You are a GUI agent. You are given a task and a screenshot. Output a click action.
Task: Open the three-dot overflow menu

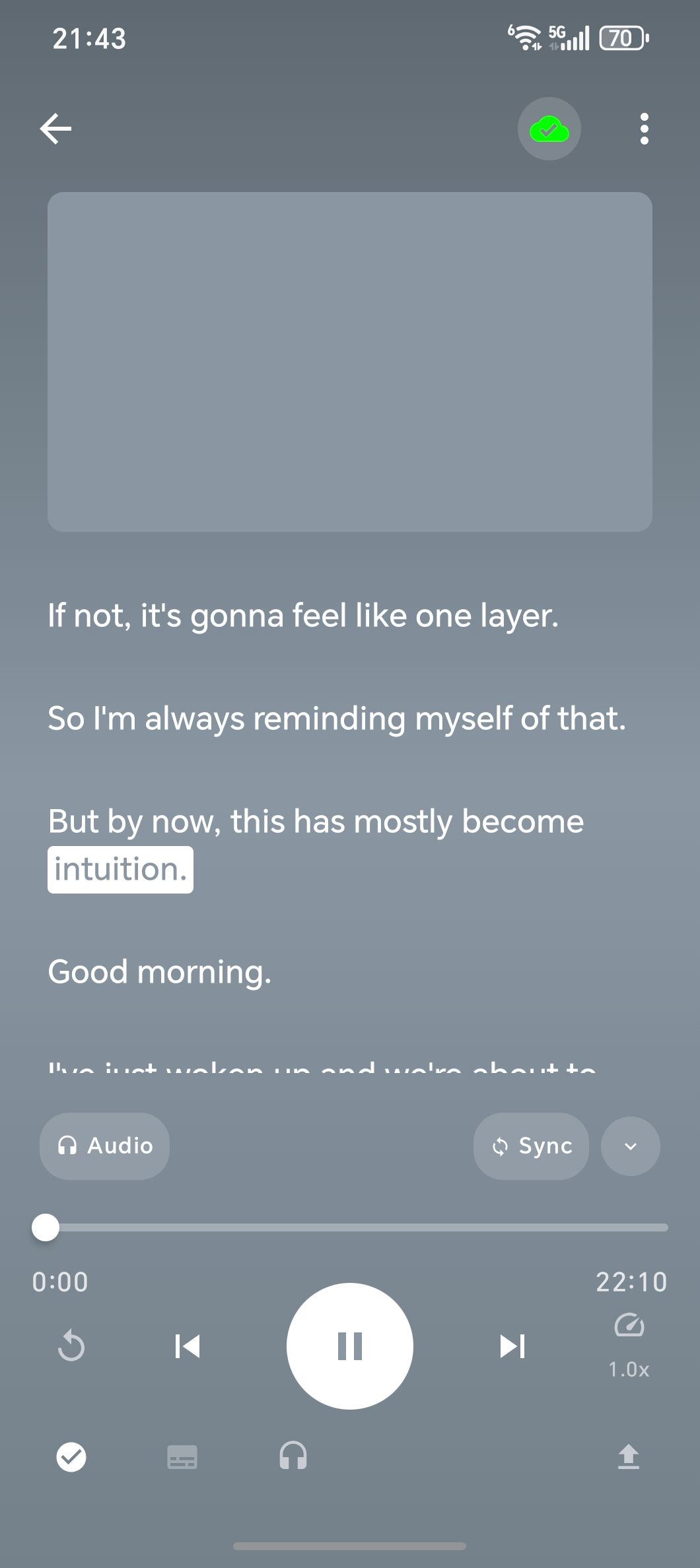pos(644,129)
